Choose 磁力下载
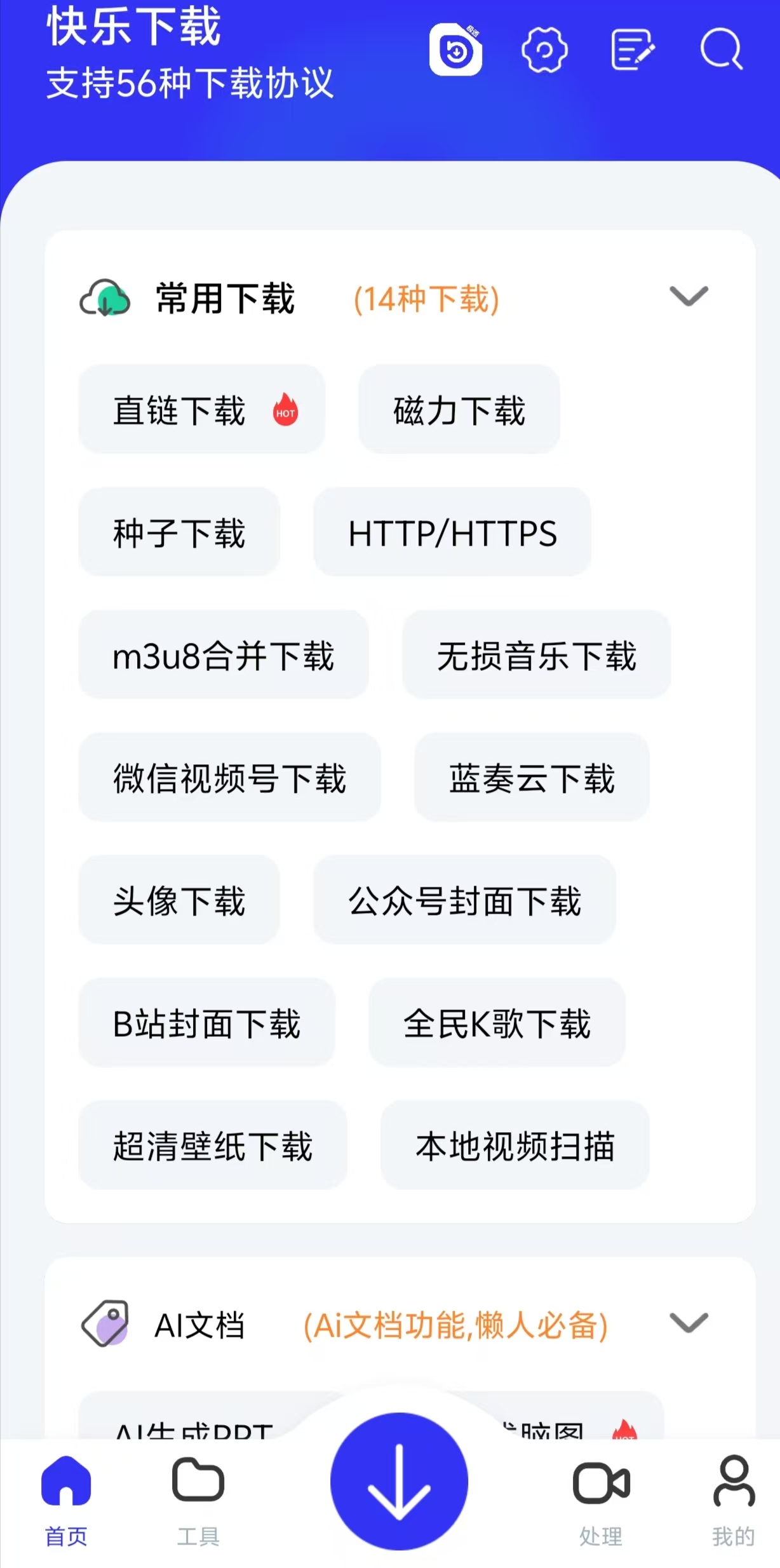This screenshot has width=780, height=1568. tap(459, 410)
